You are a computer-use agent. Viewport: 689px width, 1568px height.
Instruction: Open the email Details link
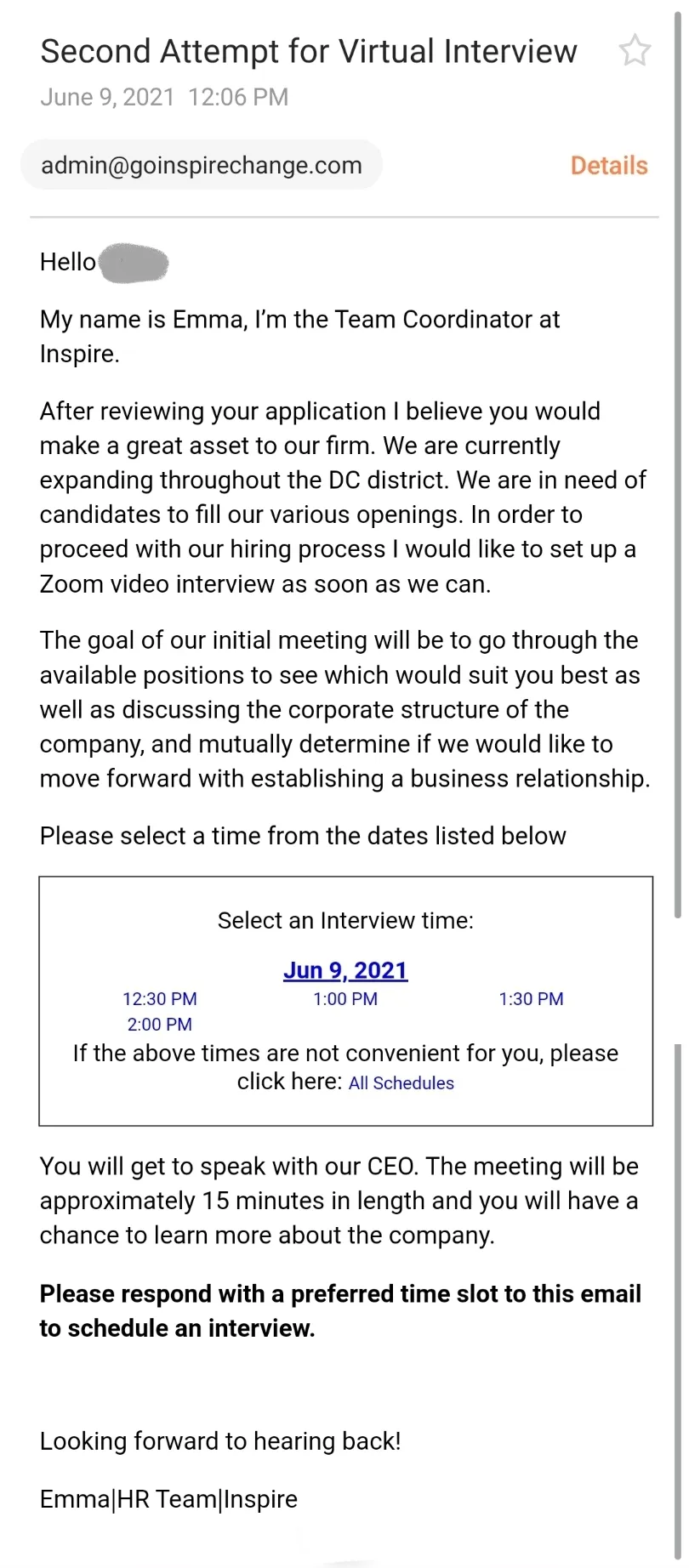coord(609,165)
